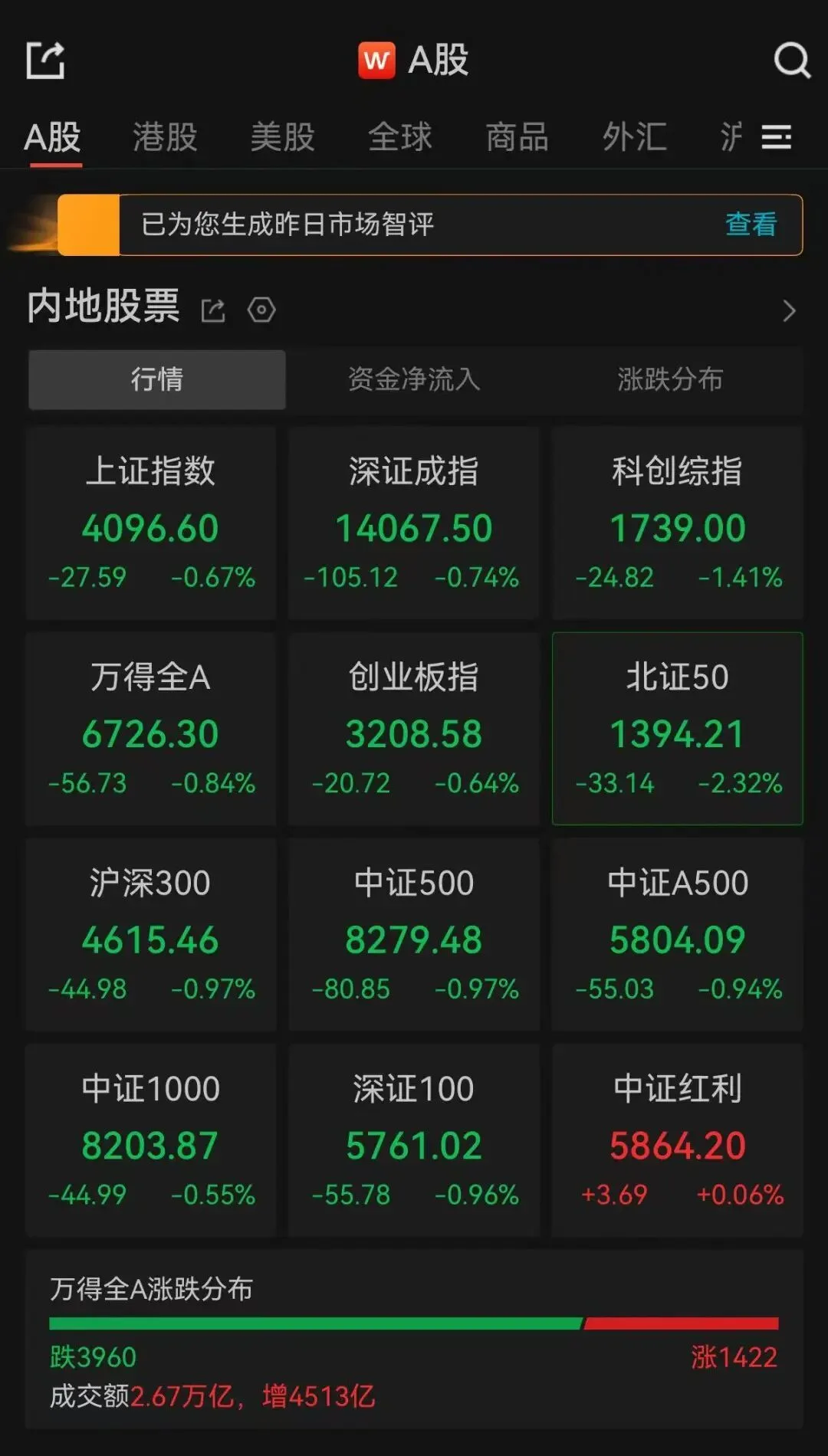Tap the share icon beside 内地股票

pyautogui.click(x=213, y=310)
